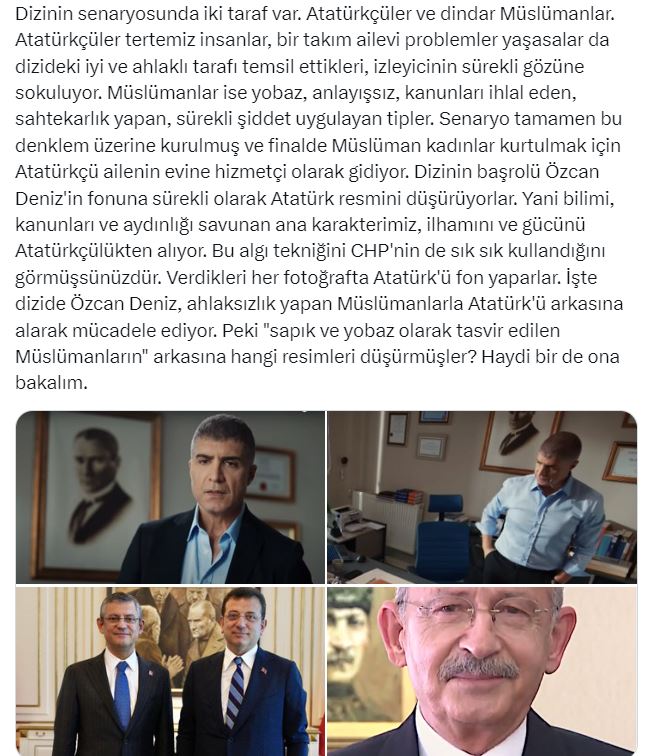Open the close-up photo of the man with a mustache
This screenshot has width=646, height=756.
tap(481, 671)
